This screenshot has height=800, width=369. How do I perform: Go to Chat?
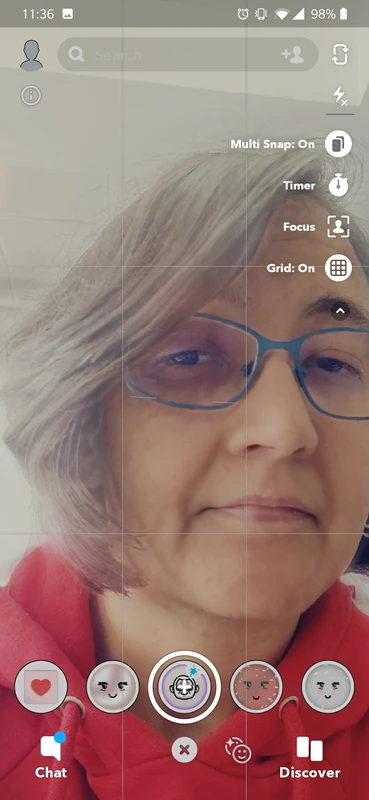(x=51, y=757)
